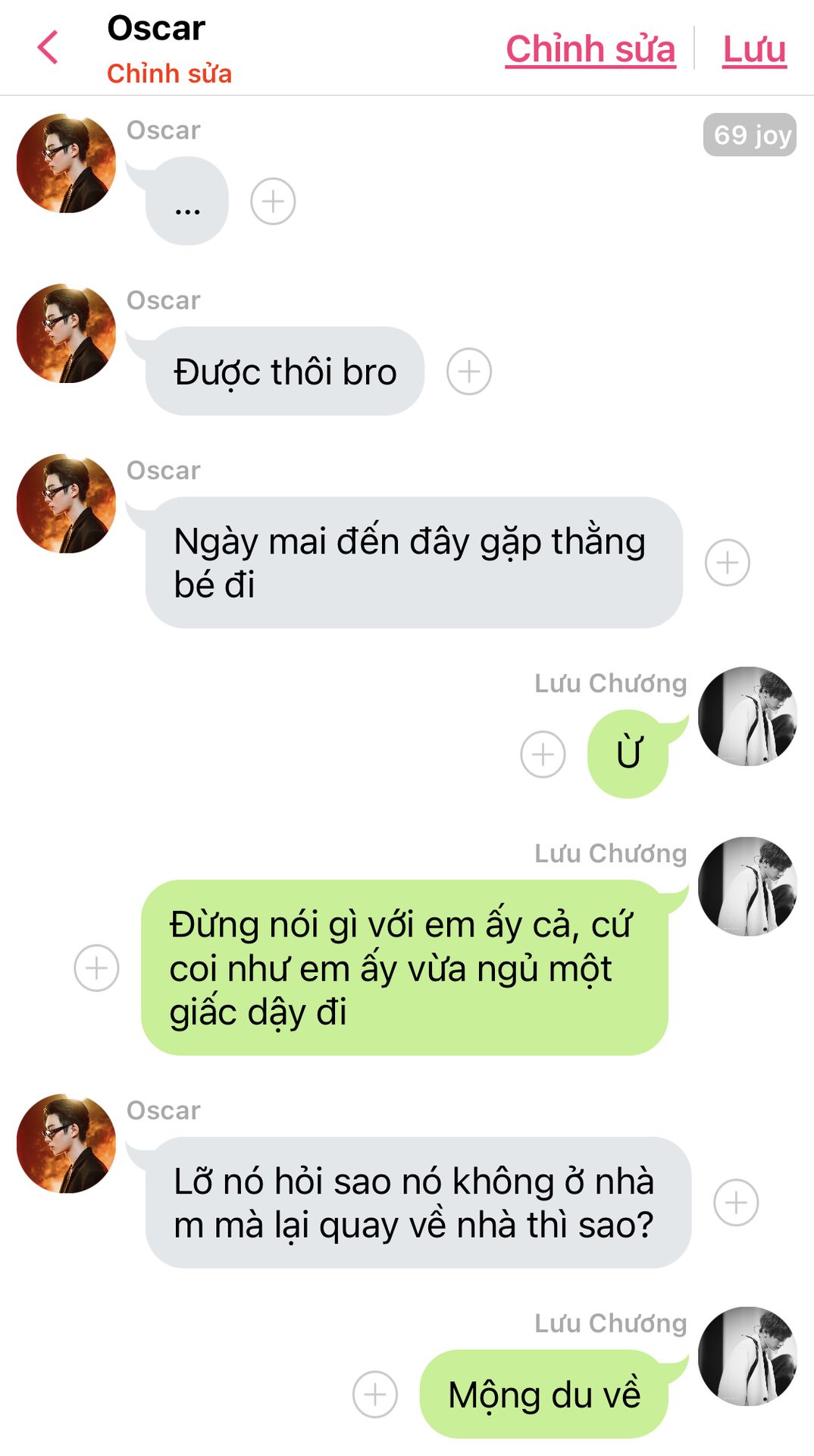This screenshot has width=814, height=1456.
Task: Save the chat with Lưu
Action: [754, 49]
